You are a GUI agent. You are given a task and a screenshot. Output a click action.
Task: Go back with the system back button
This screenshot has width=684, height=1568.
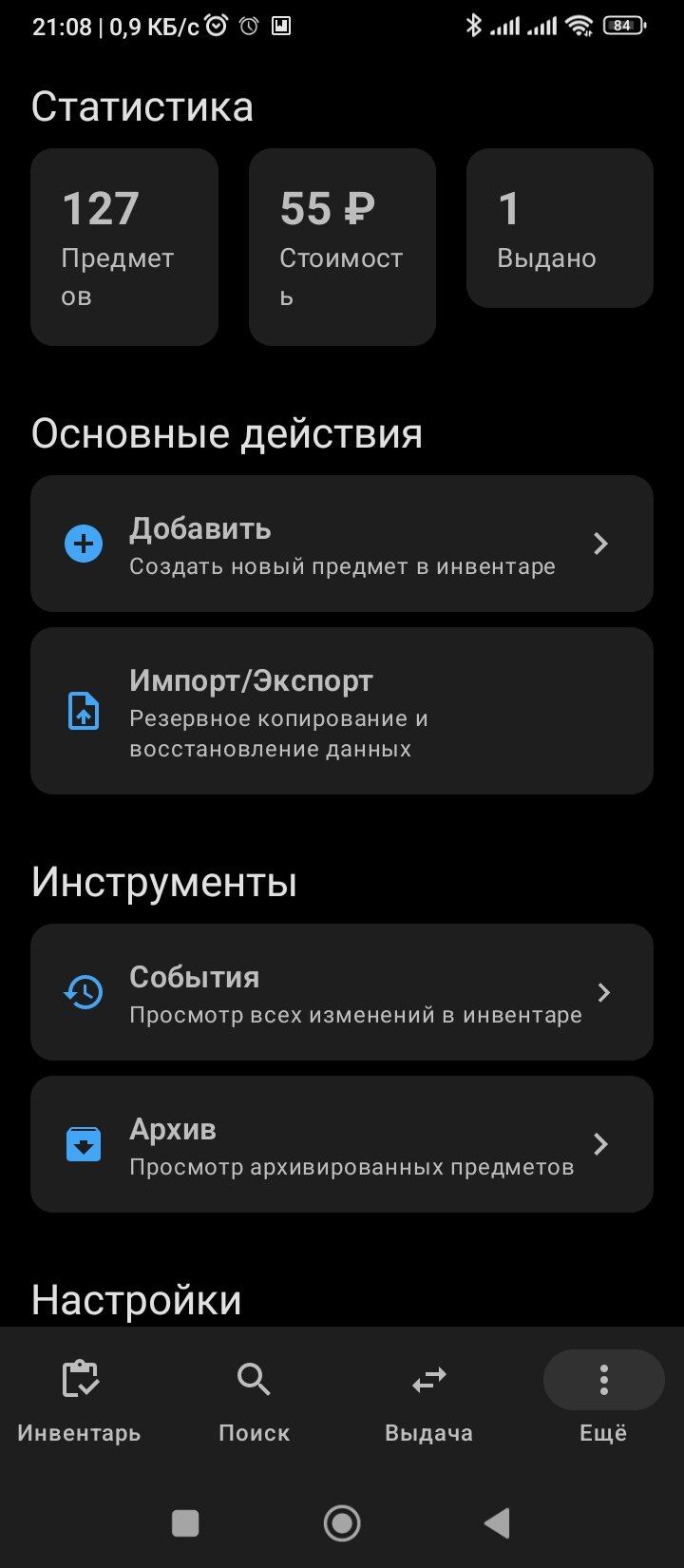pyautogui.click(x=497, y=1523)
